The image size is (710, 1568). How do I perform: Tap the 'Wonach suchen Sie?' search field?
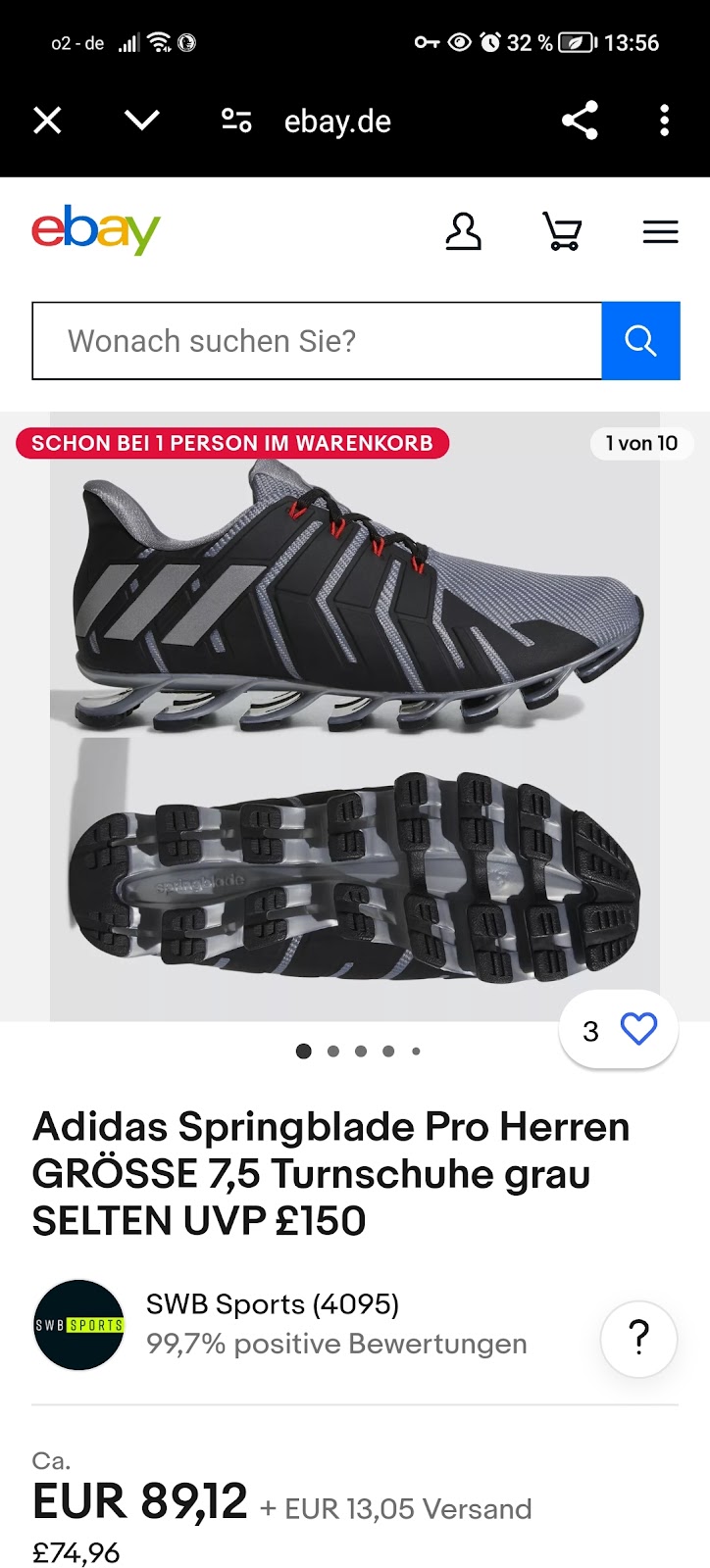click(x=316, y=341)
